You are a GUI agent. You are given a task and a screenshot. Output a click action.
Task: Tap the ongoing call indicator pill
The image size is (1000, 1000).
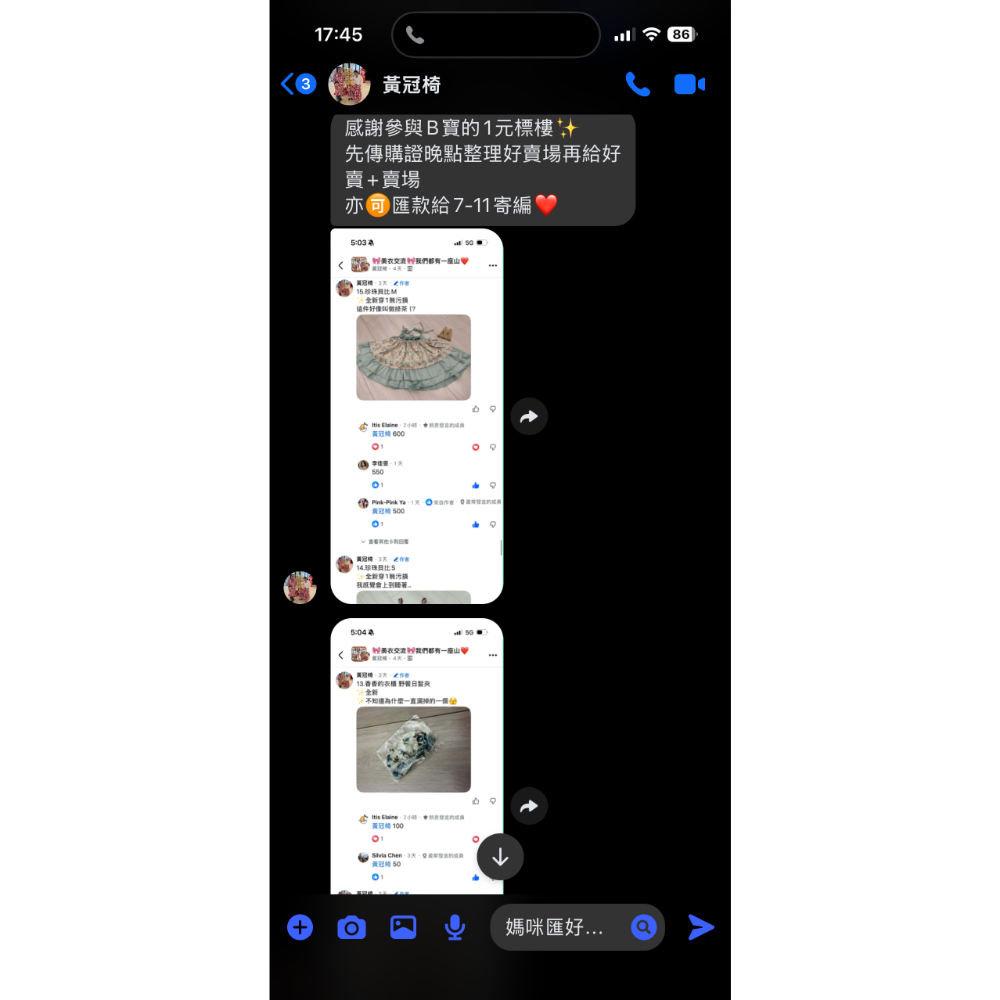pos(496,35)
